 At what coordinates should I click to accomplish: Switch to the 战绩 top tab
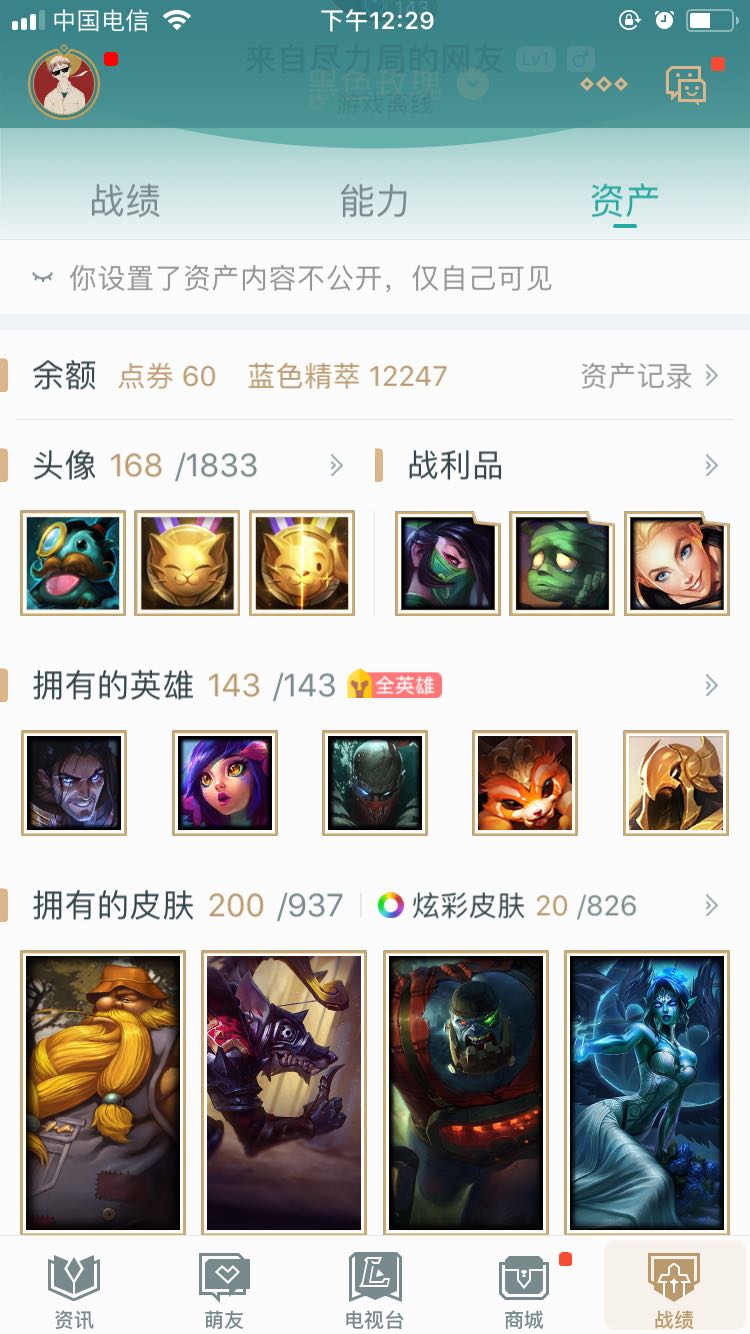click(x=125, y=201)
